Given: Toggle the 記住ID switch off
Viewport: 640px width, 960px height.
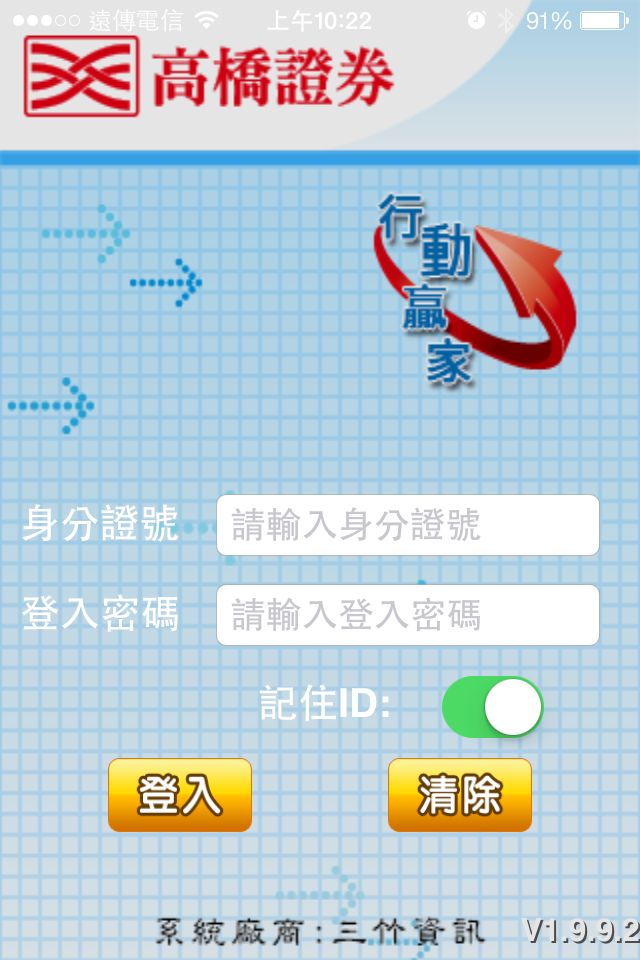Looking at the screenshot, I should tap(492, 707).
